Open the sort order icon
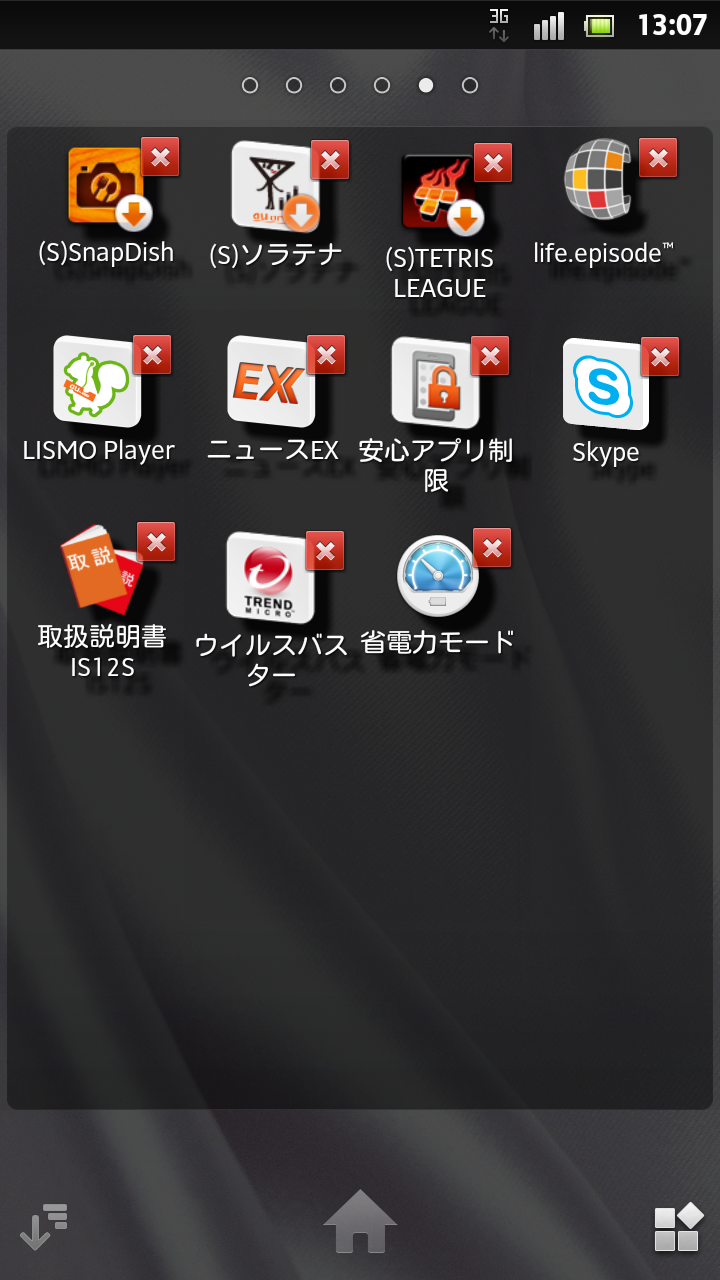The image size is (720, 1280). pos(44,1226)
